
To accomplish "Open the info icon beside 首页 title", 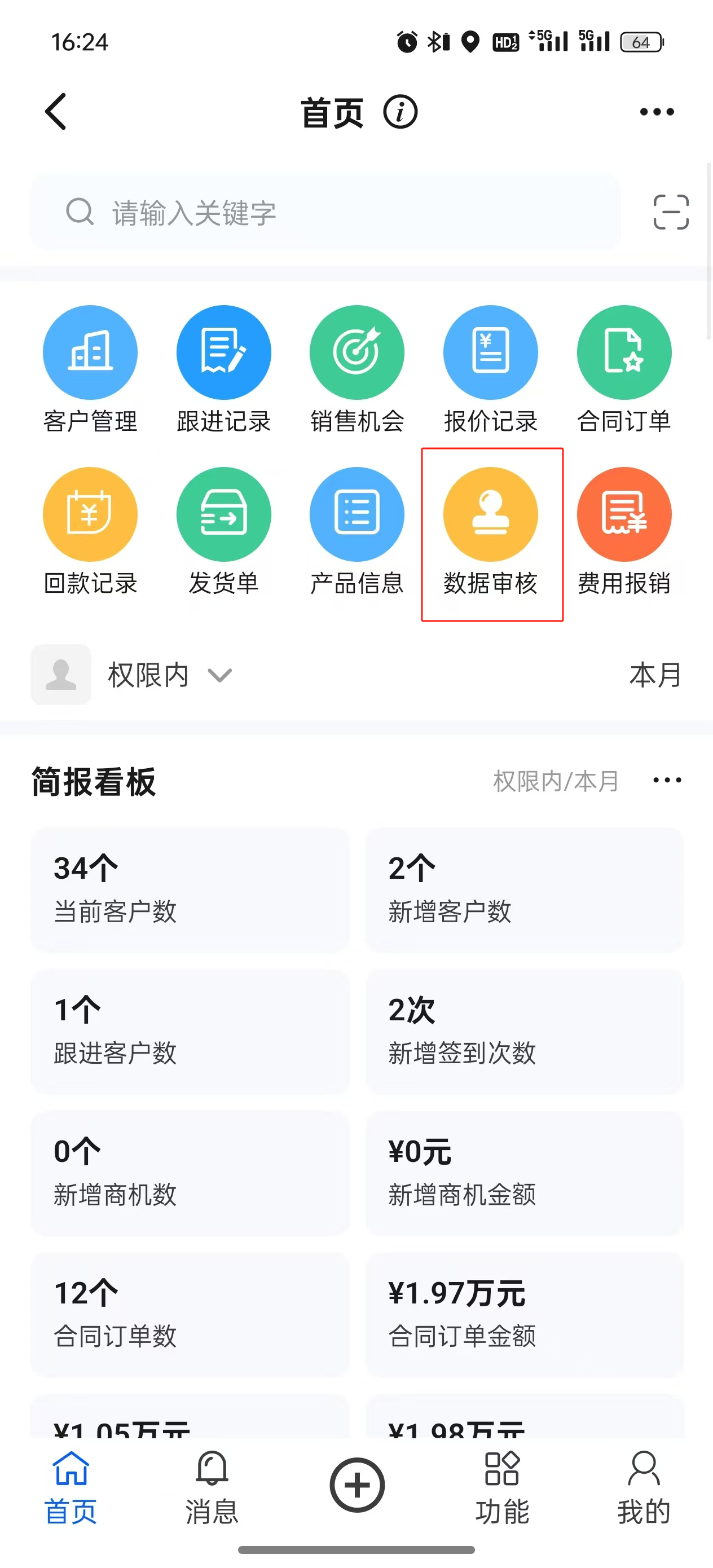I will (400, 112).
